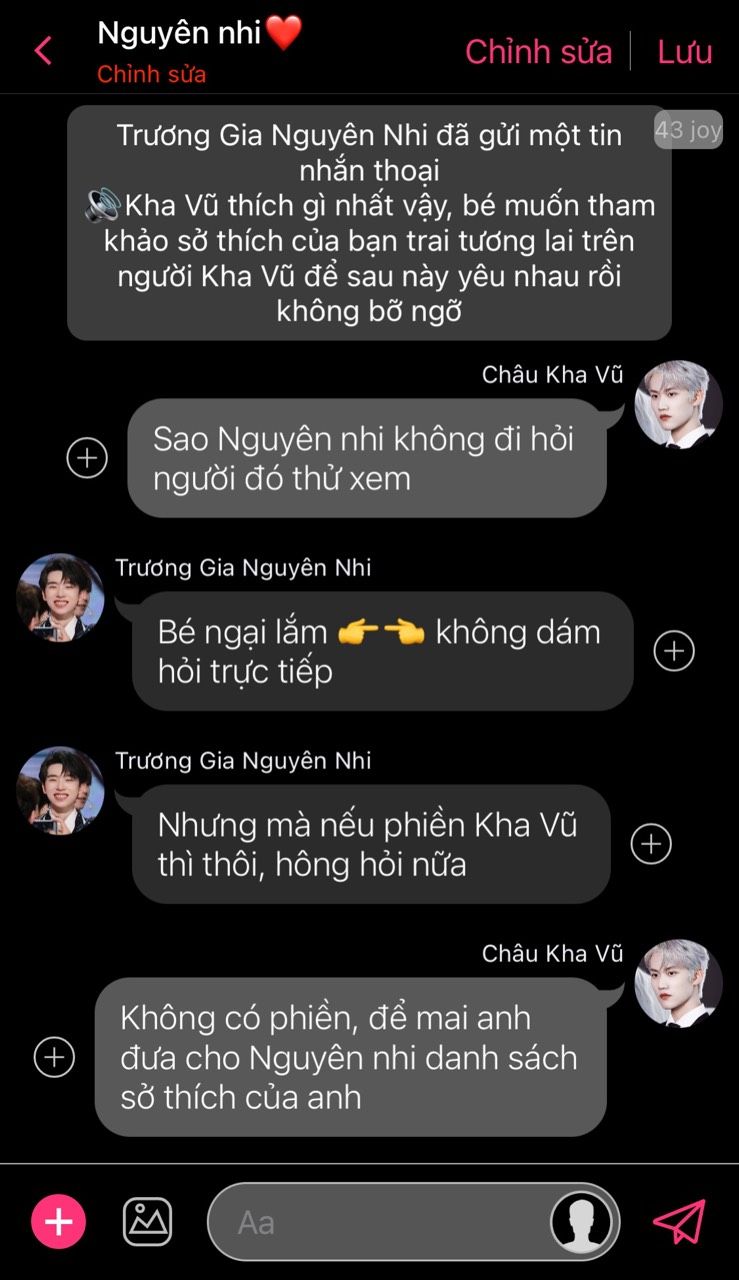Viewport: 739px width, 1280px height.
Task: Tap the red Chỉnh sửa under the name
Action: [151, 75]
